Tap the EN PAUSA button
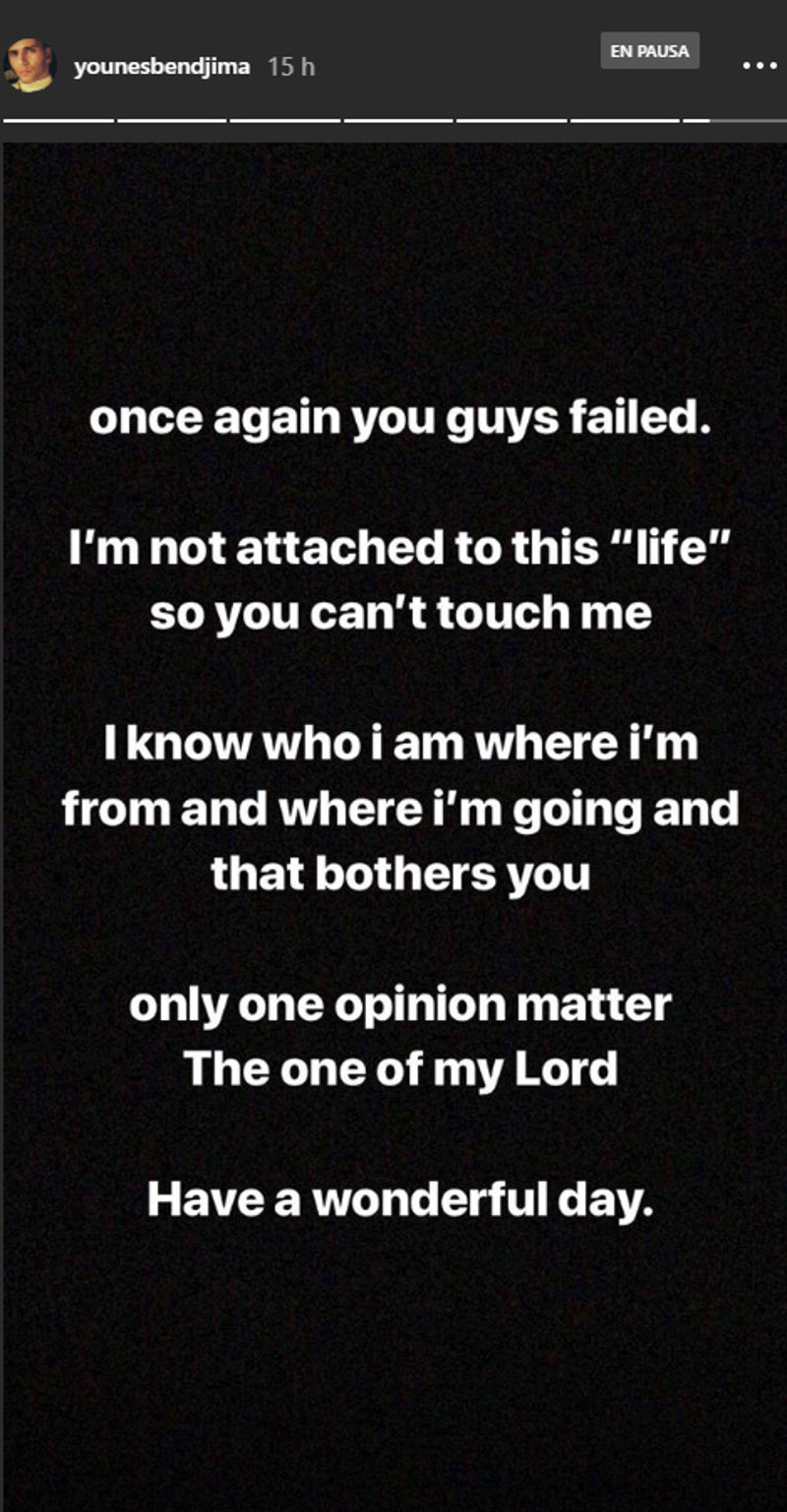Image resolution: width=787 pixels, height=1512 pixels. 649,51
